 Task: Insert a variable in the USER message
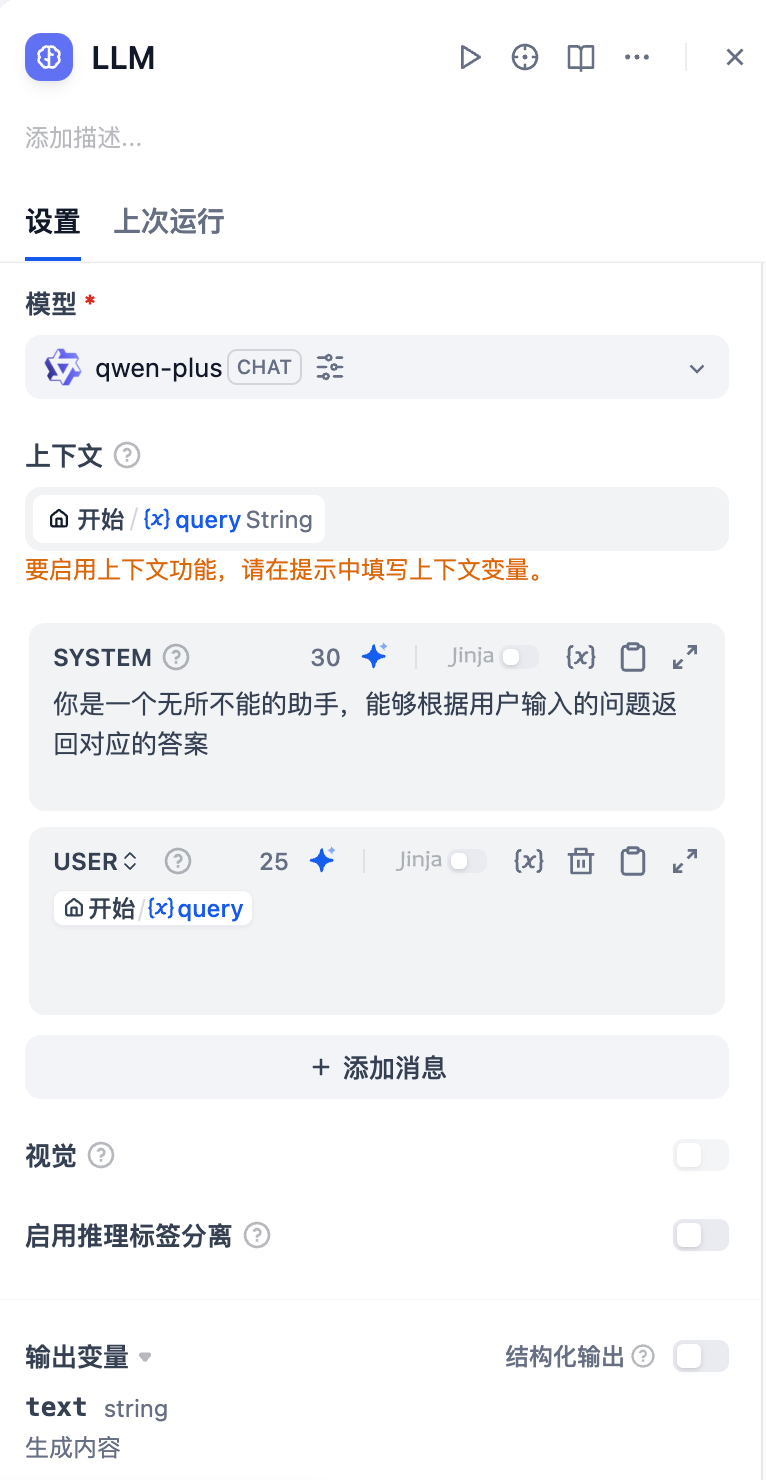click(528, 861)
